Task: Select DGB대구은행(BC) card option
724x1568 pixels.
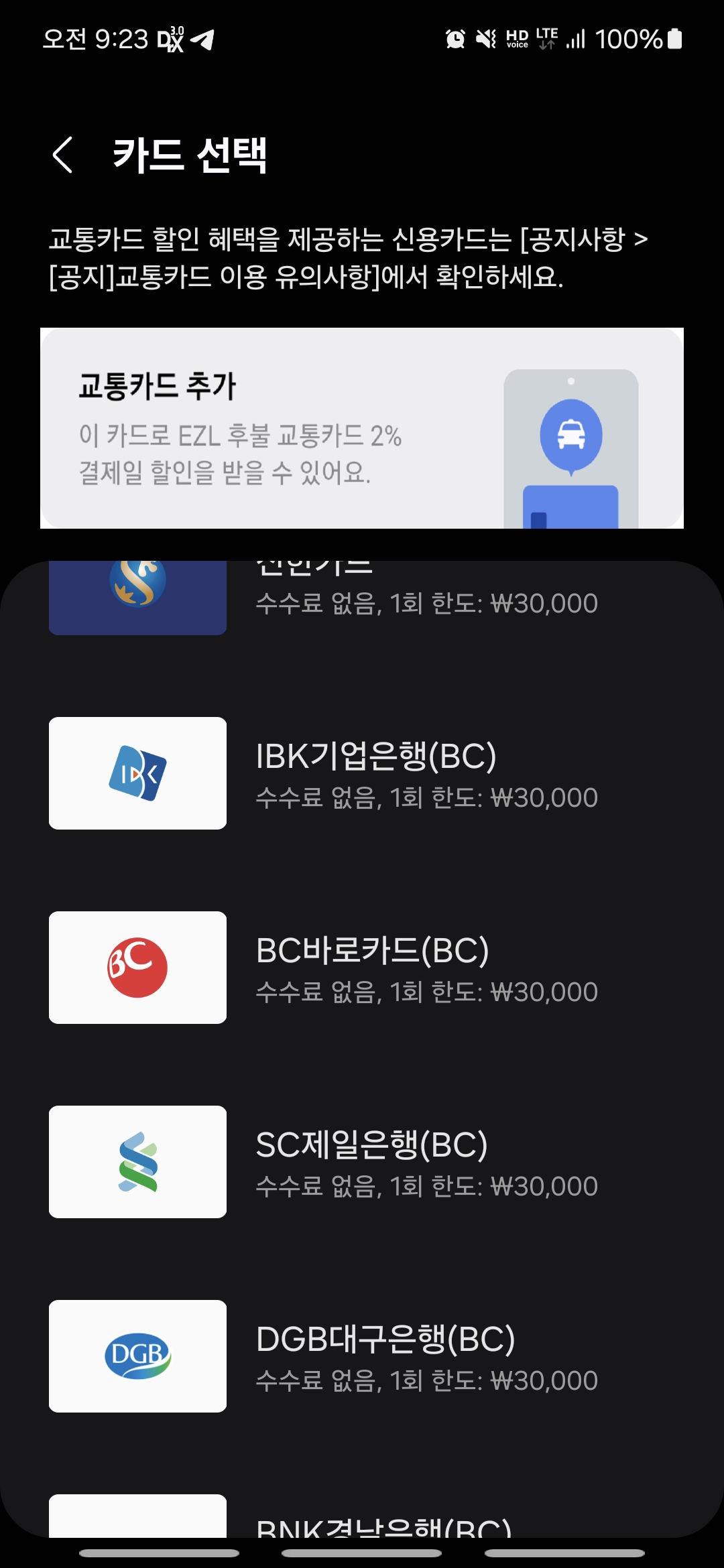Action: (x=362, y=1356)
